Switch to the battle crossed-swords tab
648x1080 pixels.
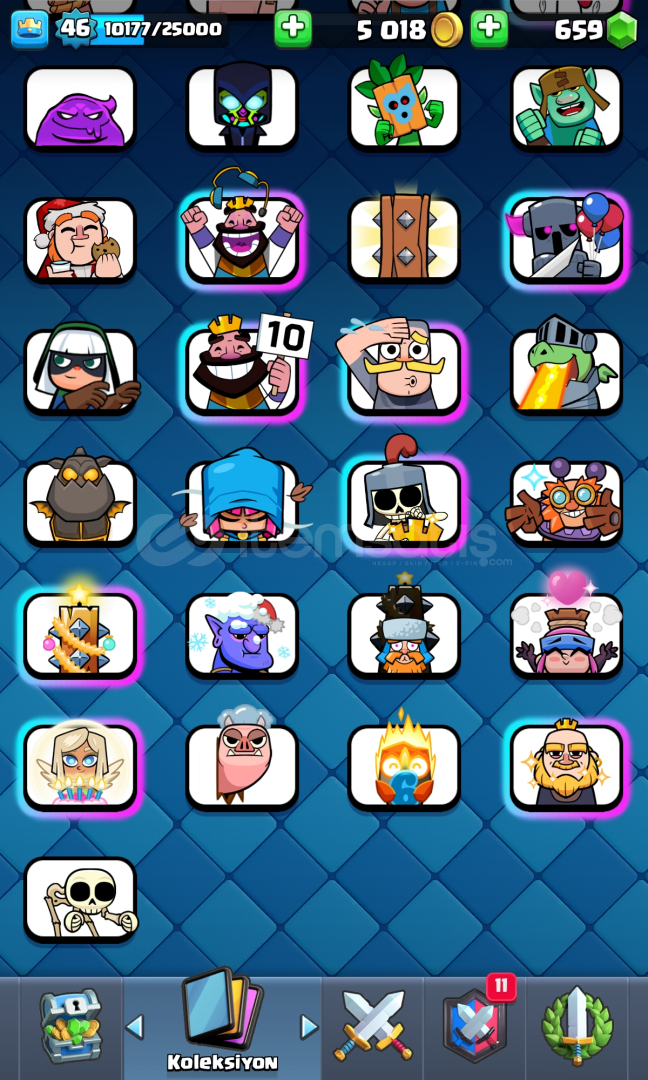coord(373,1025)
